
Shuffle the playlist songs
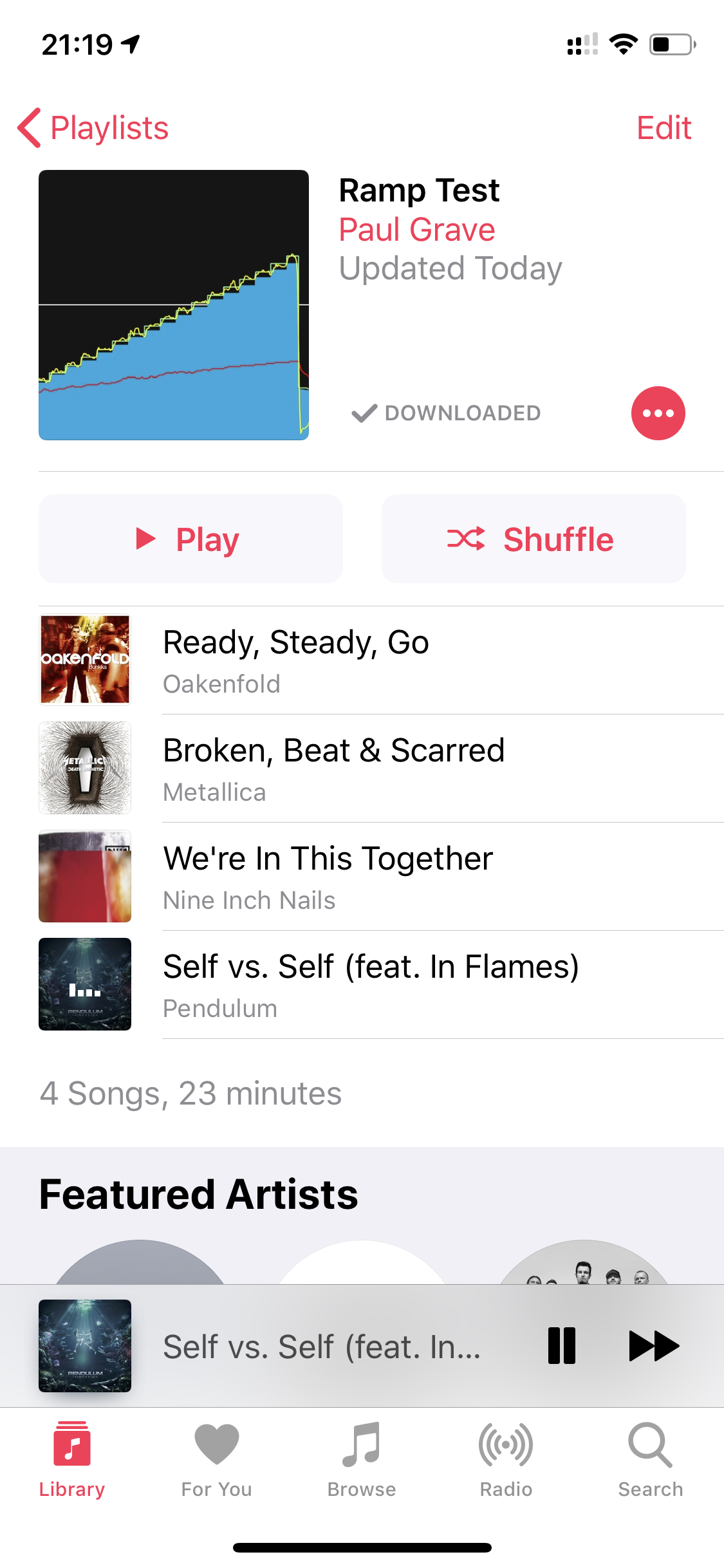[533, 539]
